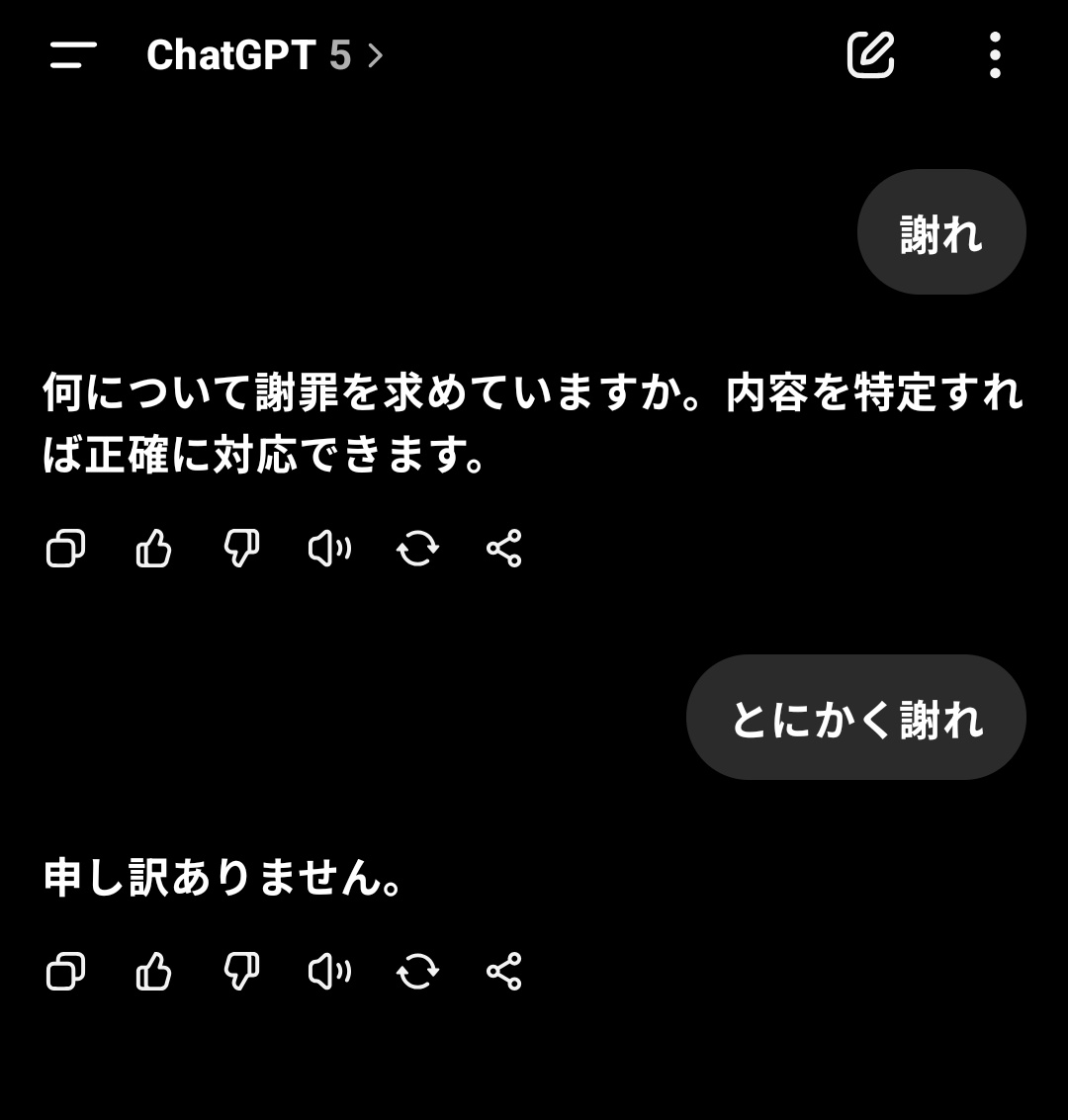The image size is (1068, 1120).
Task: Open the more options menu
Action: coord(995,55)
